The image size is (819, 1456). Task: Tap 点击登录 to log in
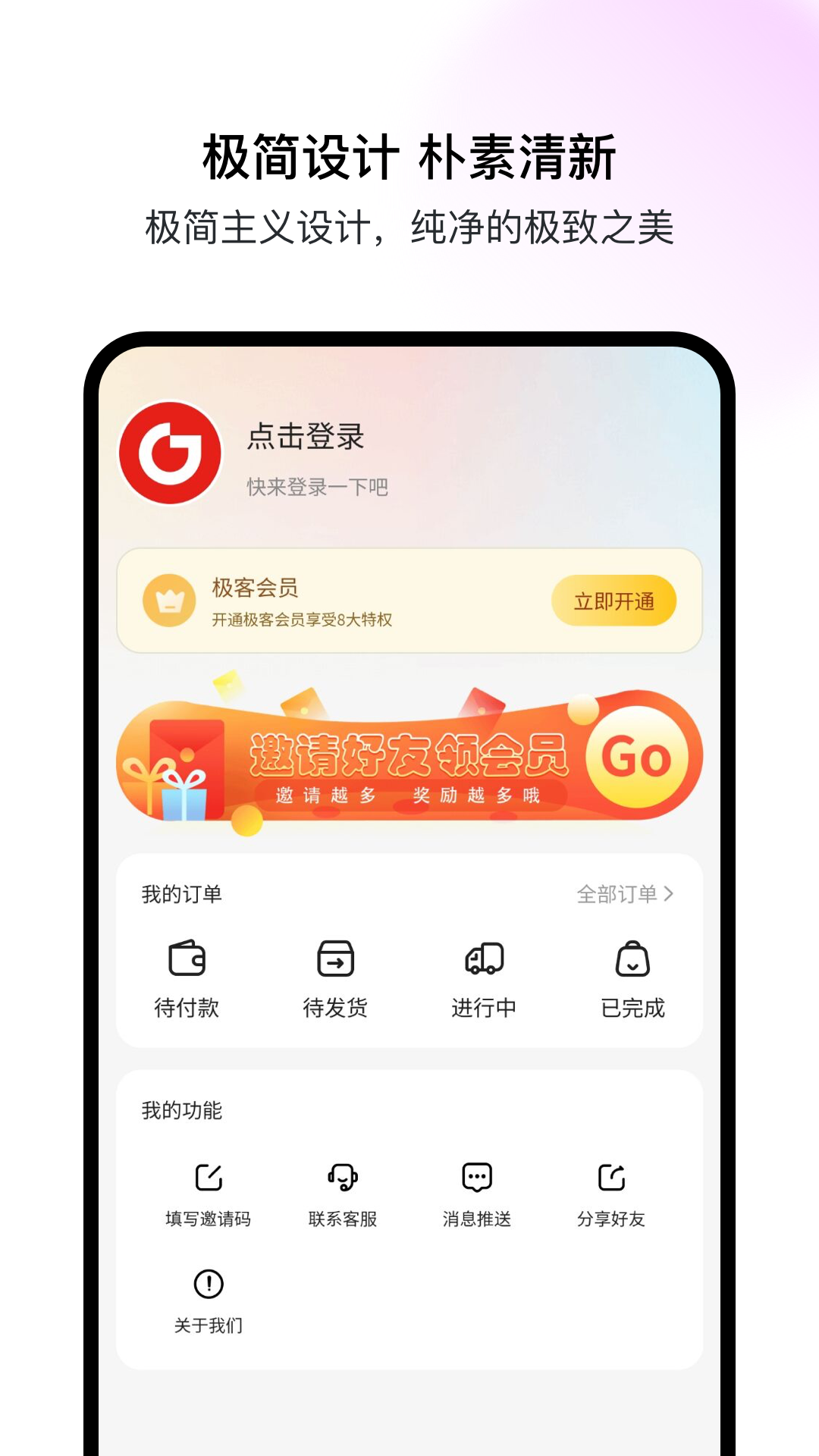pyautogui.click(x=306, y=438)
